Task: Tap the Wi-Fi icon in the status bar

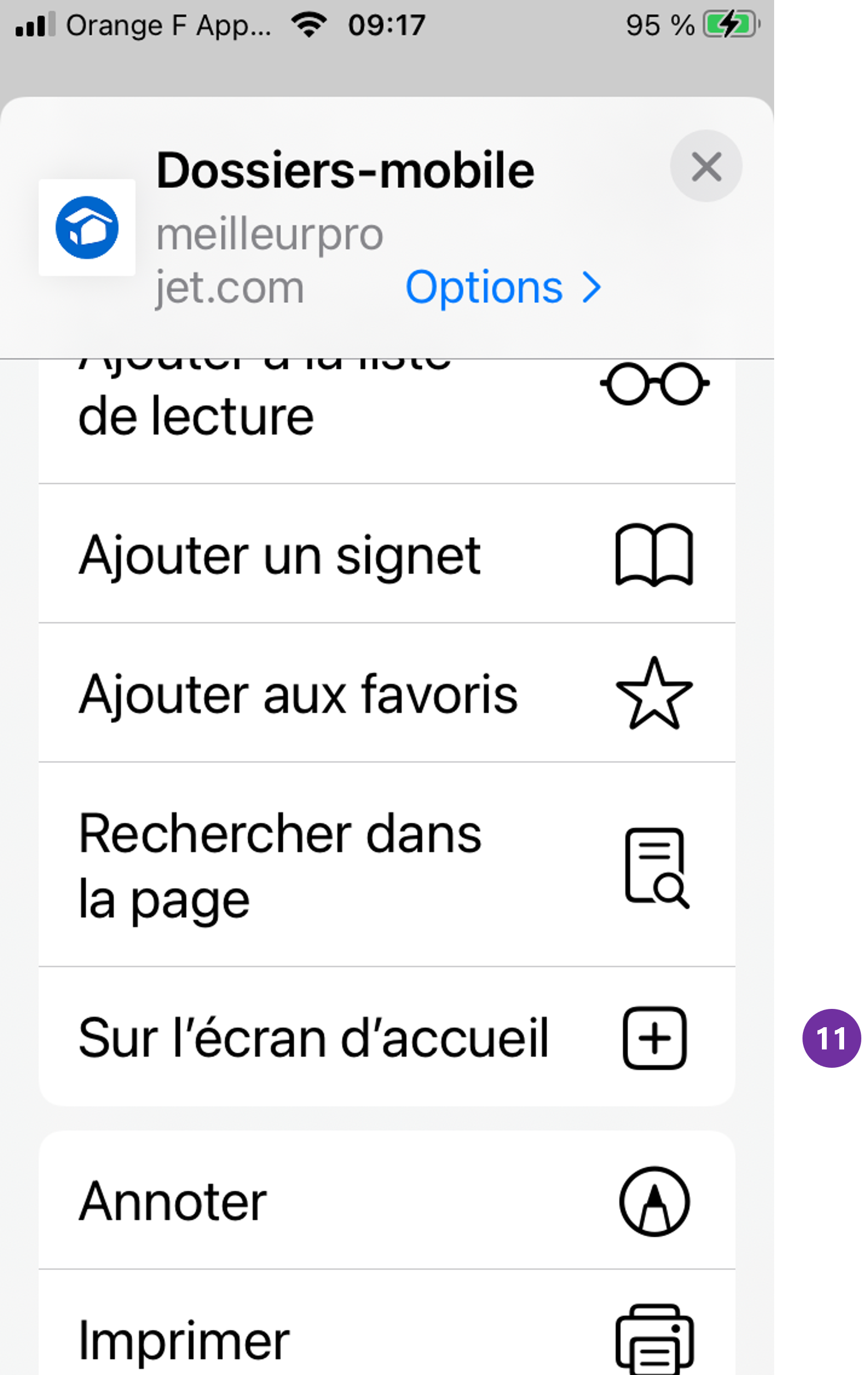Action: [308, 24]
